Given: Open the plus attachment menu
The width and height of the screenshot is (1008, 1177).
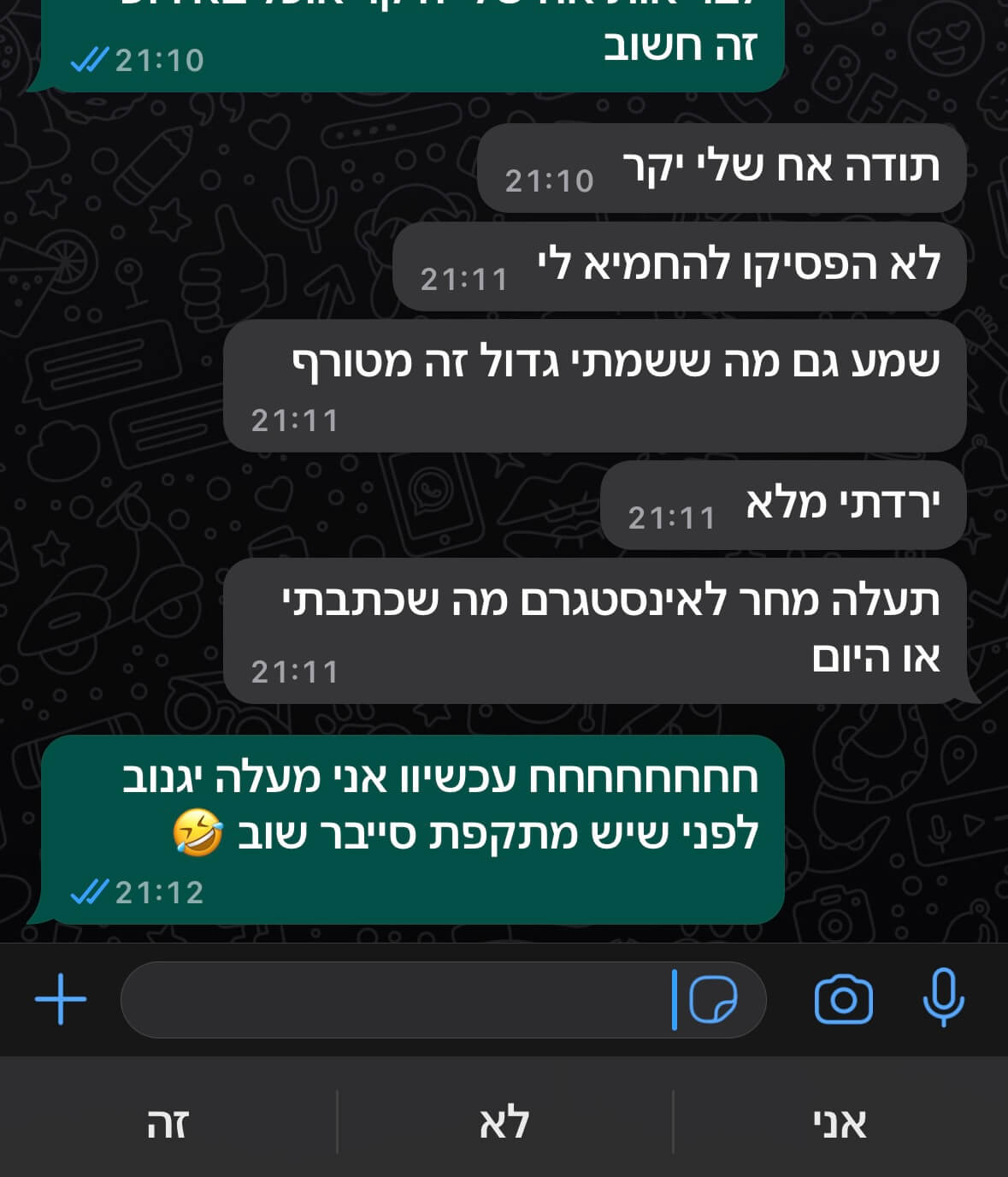Looking at the screenshot, I should (61, 999).
